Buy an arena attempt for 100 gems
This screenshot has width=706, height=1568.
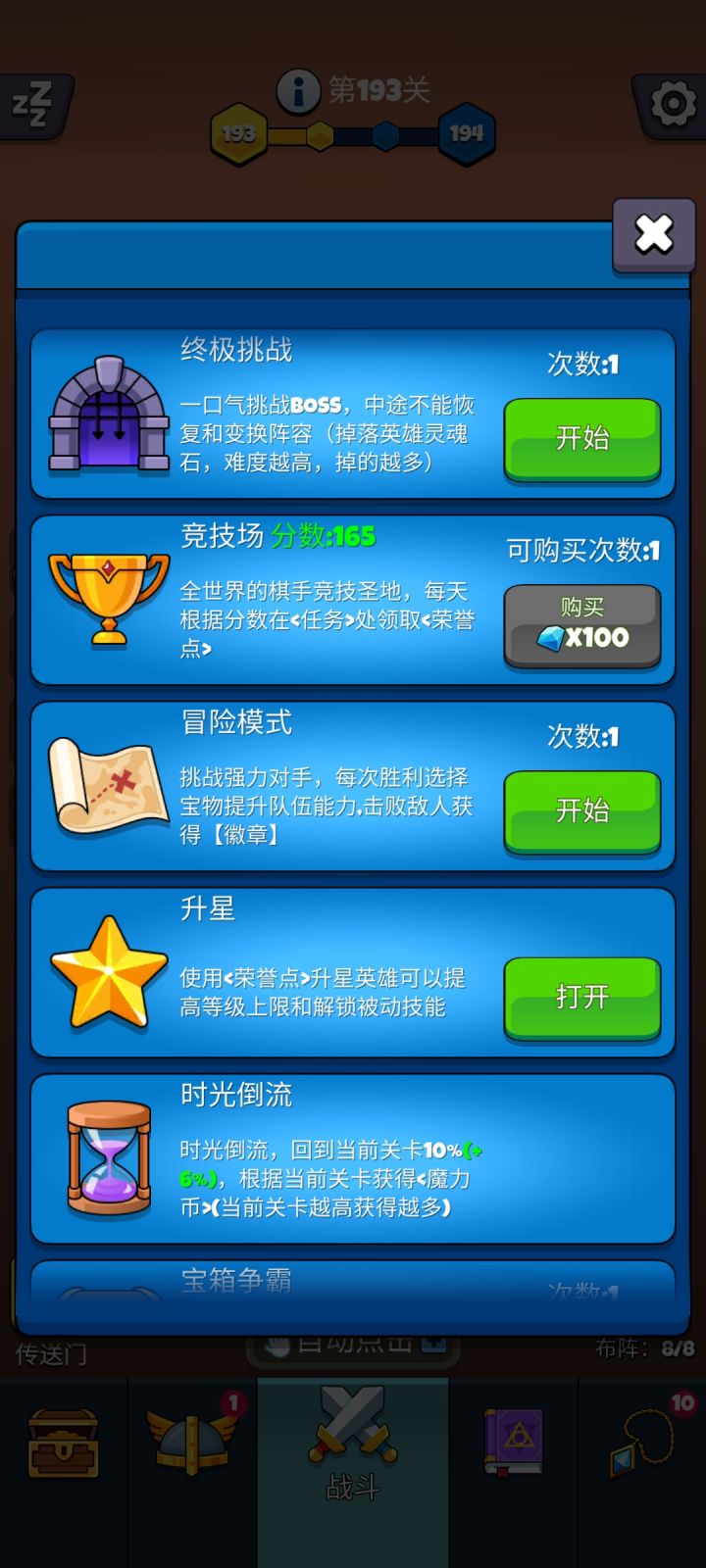(582, 624)
